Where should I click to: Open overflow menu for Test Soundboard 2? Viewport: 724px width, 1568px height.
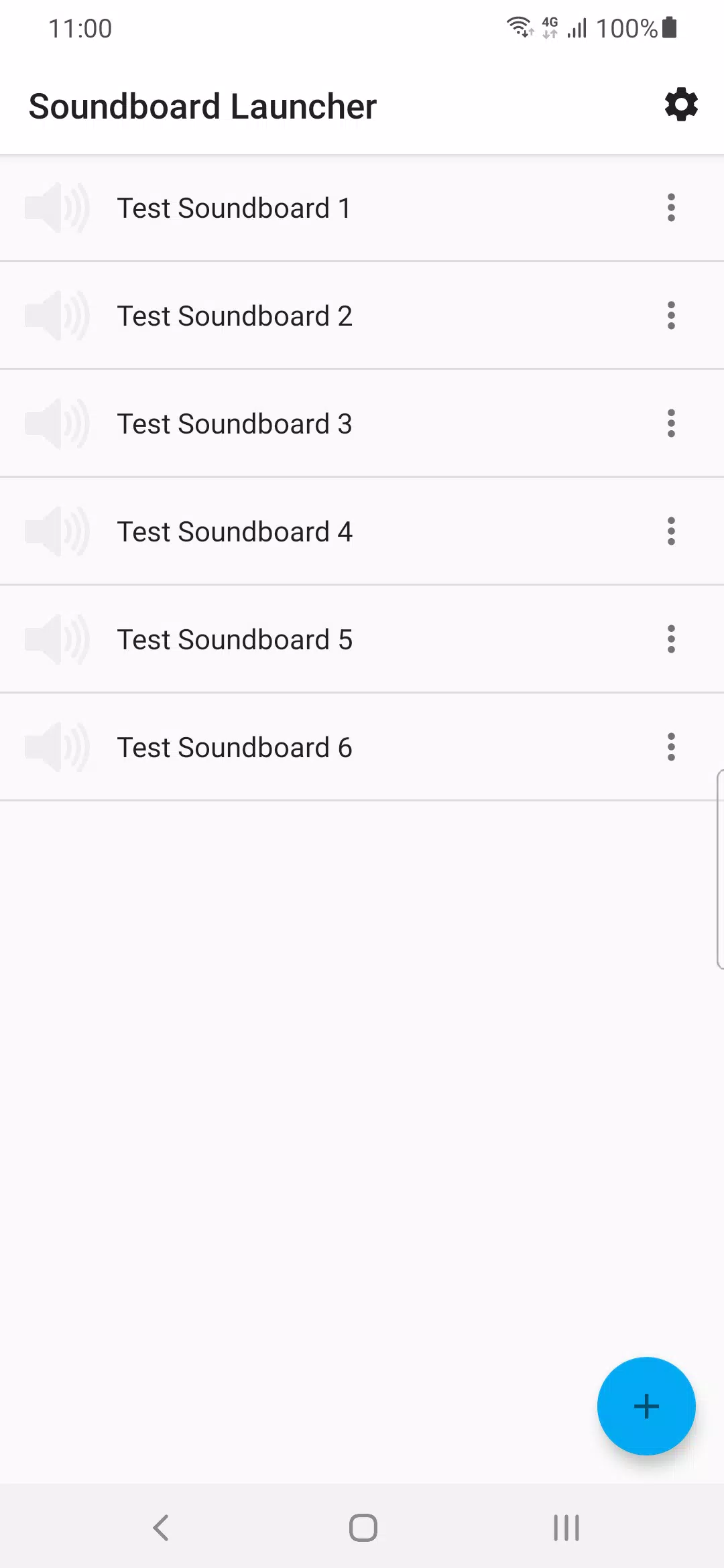click(671, 316)
